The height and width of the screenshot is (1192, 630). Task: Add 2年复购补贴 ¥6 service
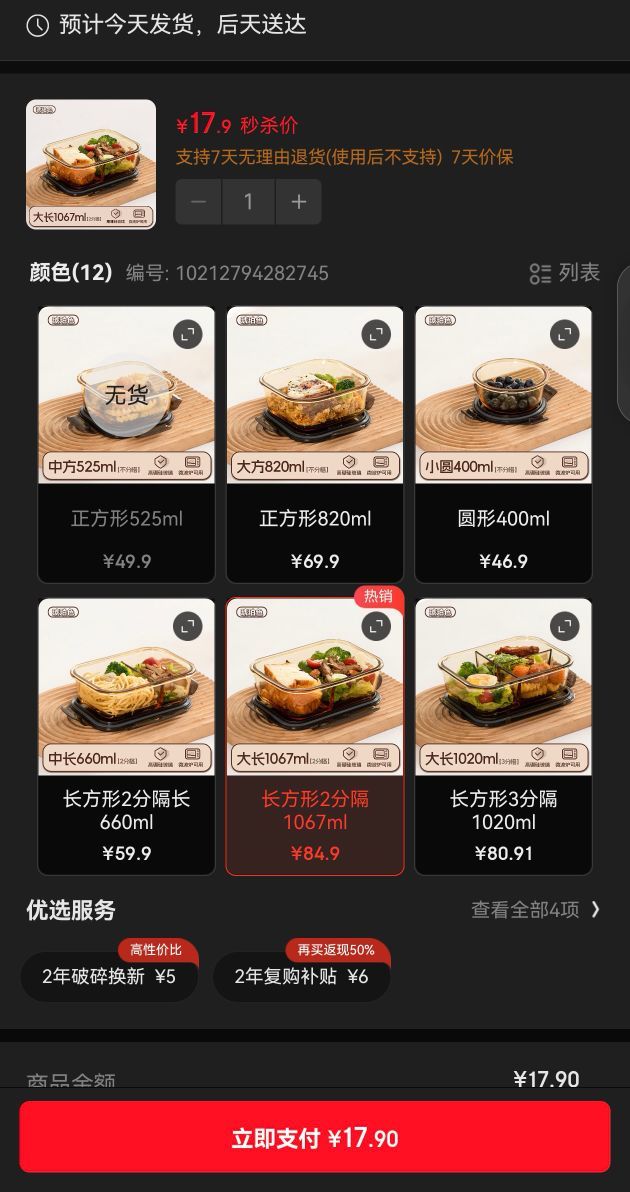[x=302, y=976]
